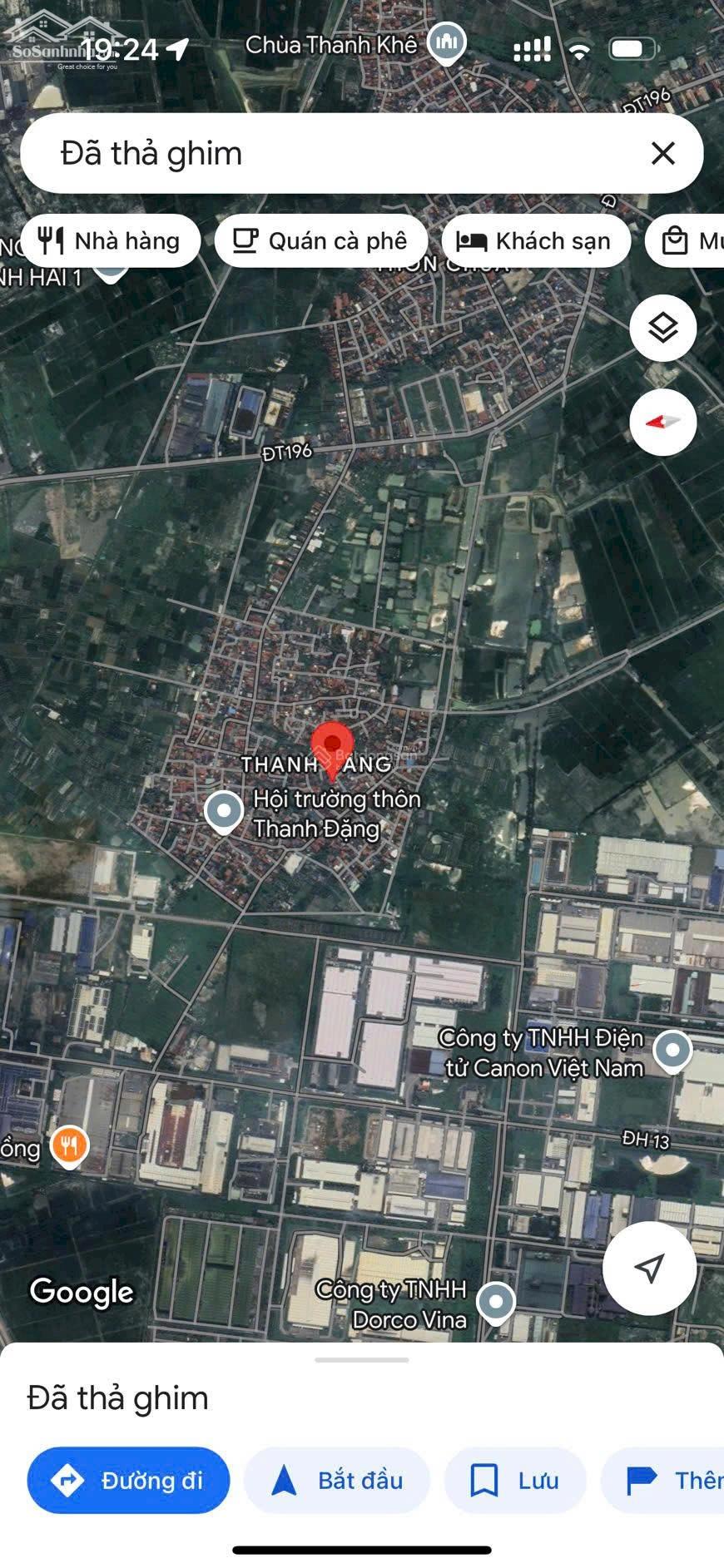Viewport: 724px width, 1568px height.
Task: Reset map orientation with compass
Action: (662, 422)
